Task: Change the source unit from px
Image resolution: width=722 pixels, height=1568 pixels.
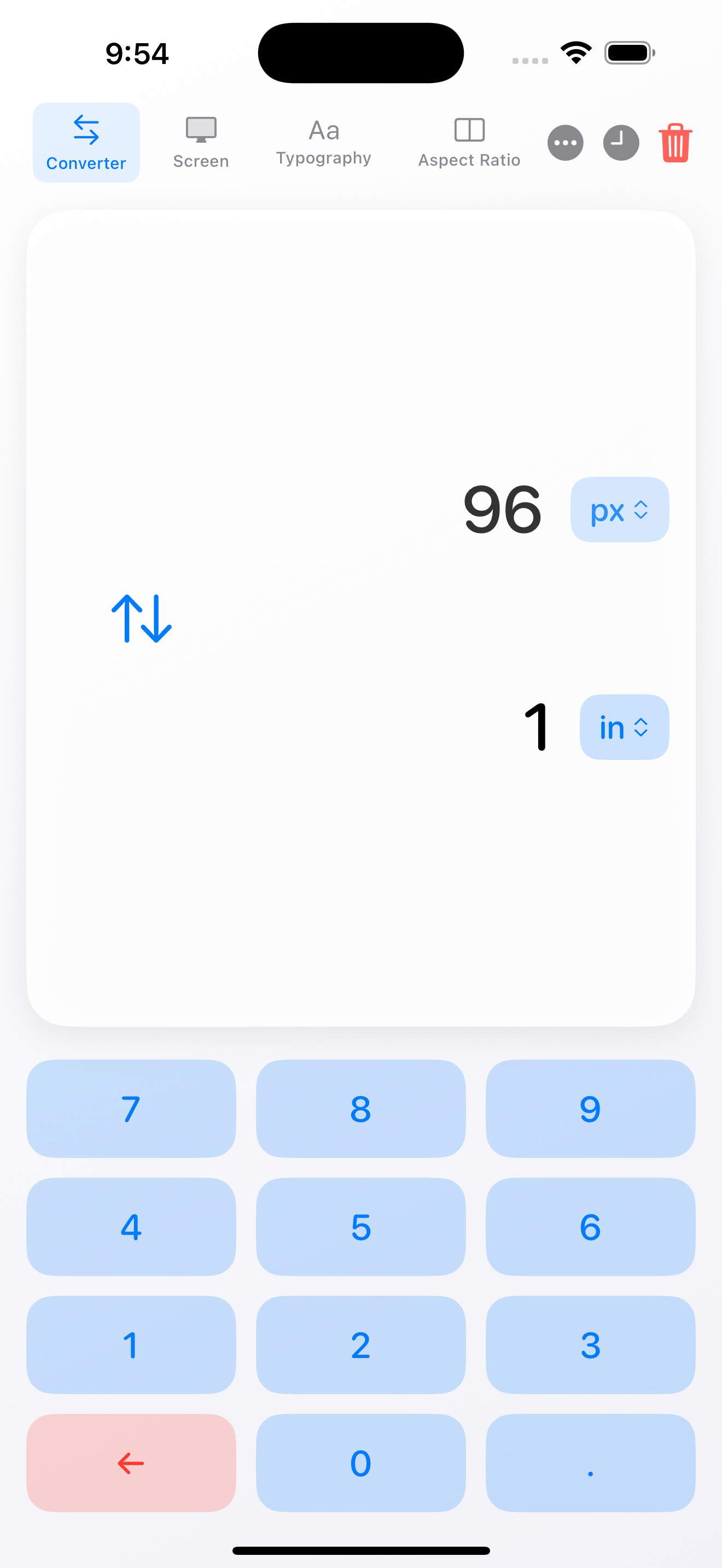Action: point(619,510)
